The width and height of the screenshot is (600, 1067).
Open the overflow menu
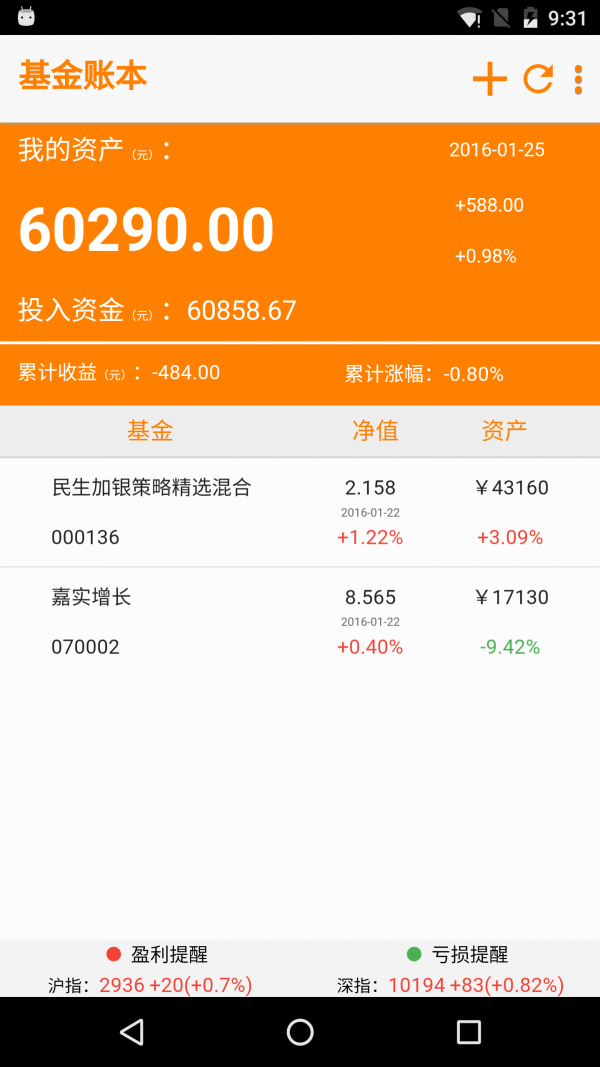[x=578, y=79]
